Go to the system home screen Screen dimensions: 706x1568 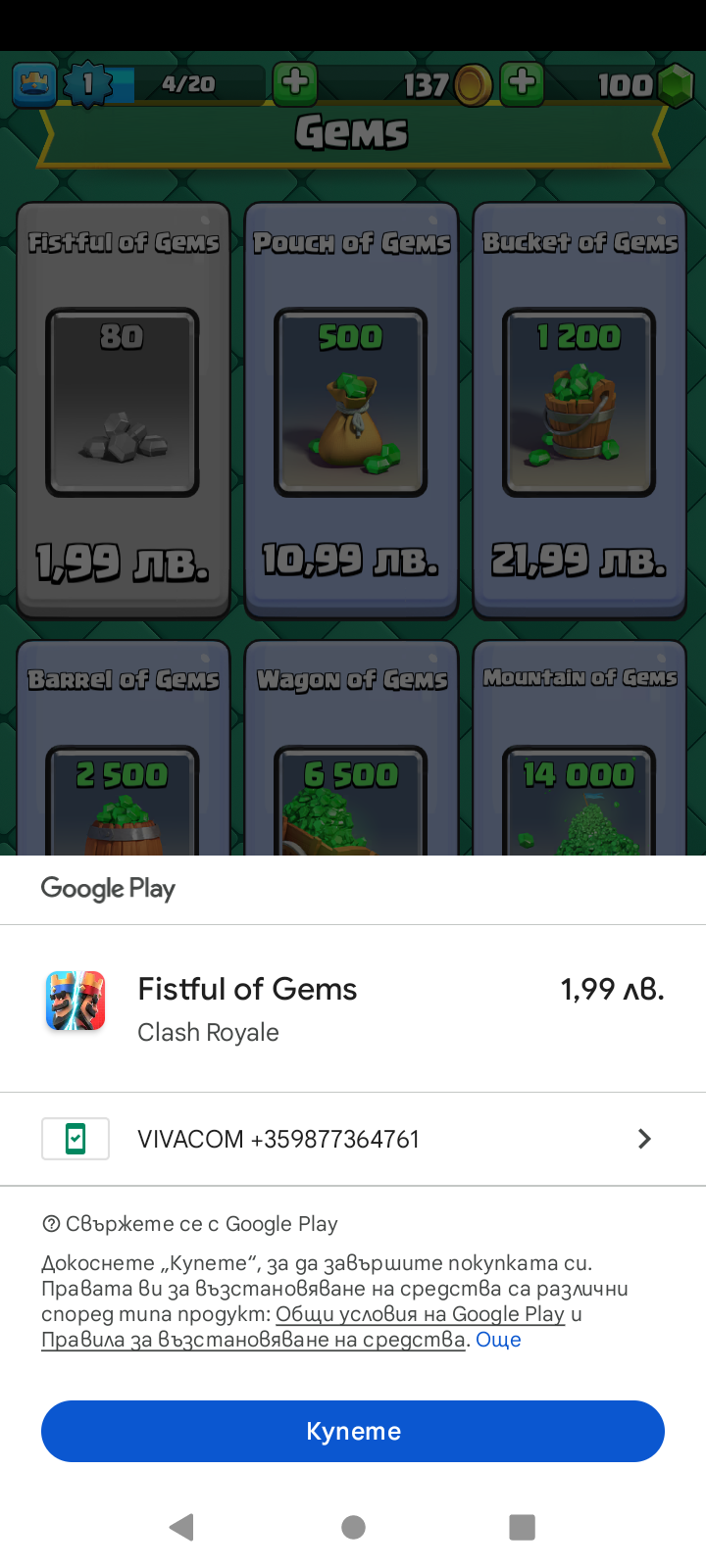[x=353, y=1526]
